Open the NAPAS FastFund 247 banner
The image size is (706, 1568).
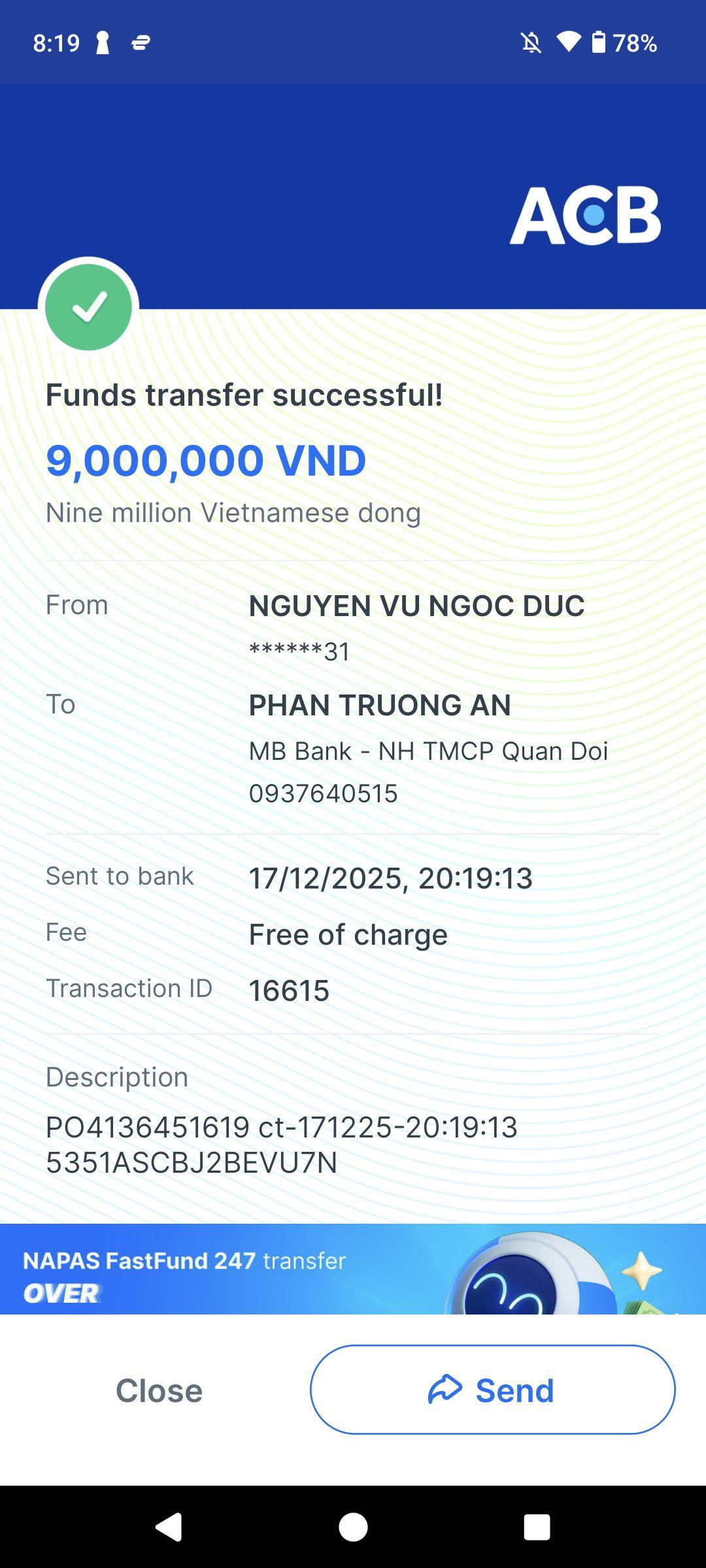[353, 1269]
